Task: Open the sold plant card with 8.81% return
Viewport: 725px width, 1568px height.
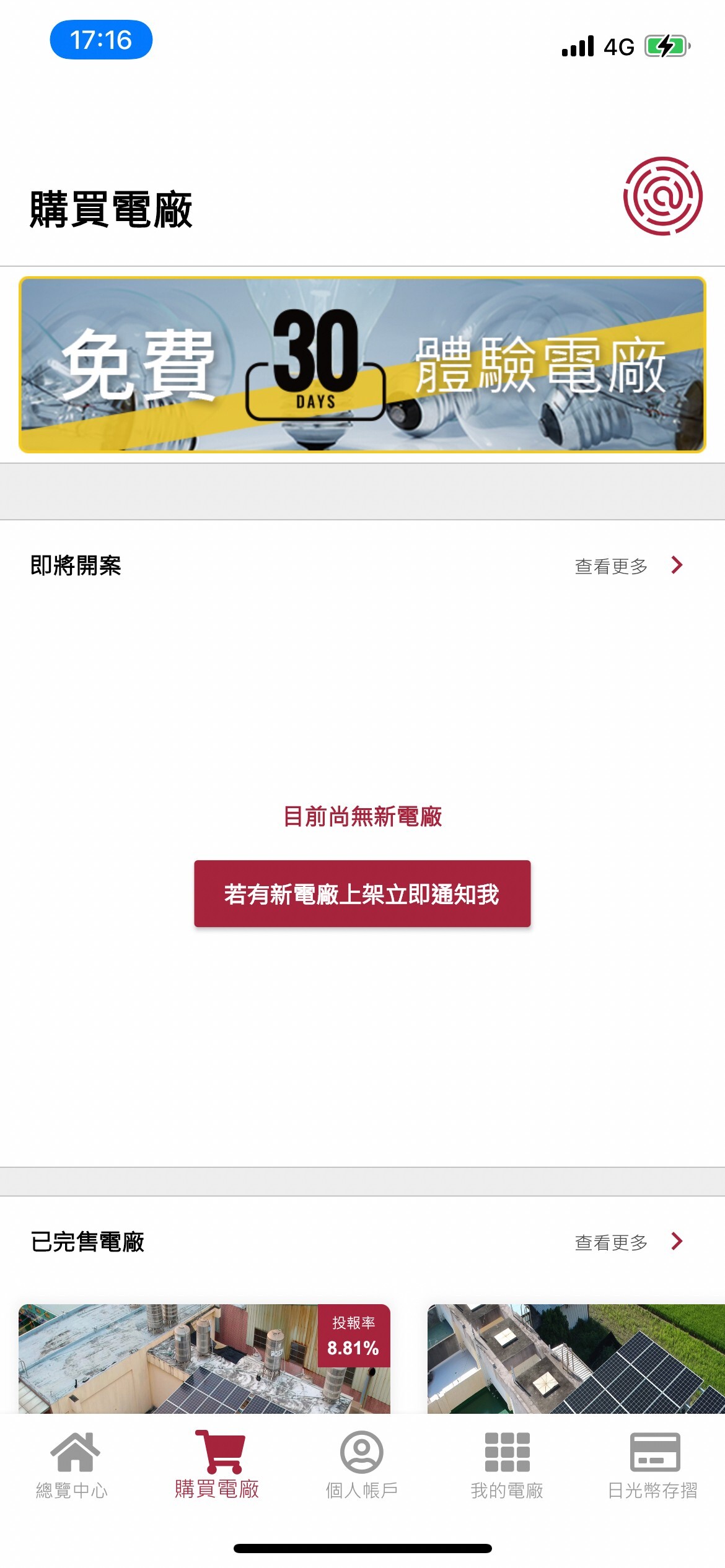Action: click(x=204, y=1359)
